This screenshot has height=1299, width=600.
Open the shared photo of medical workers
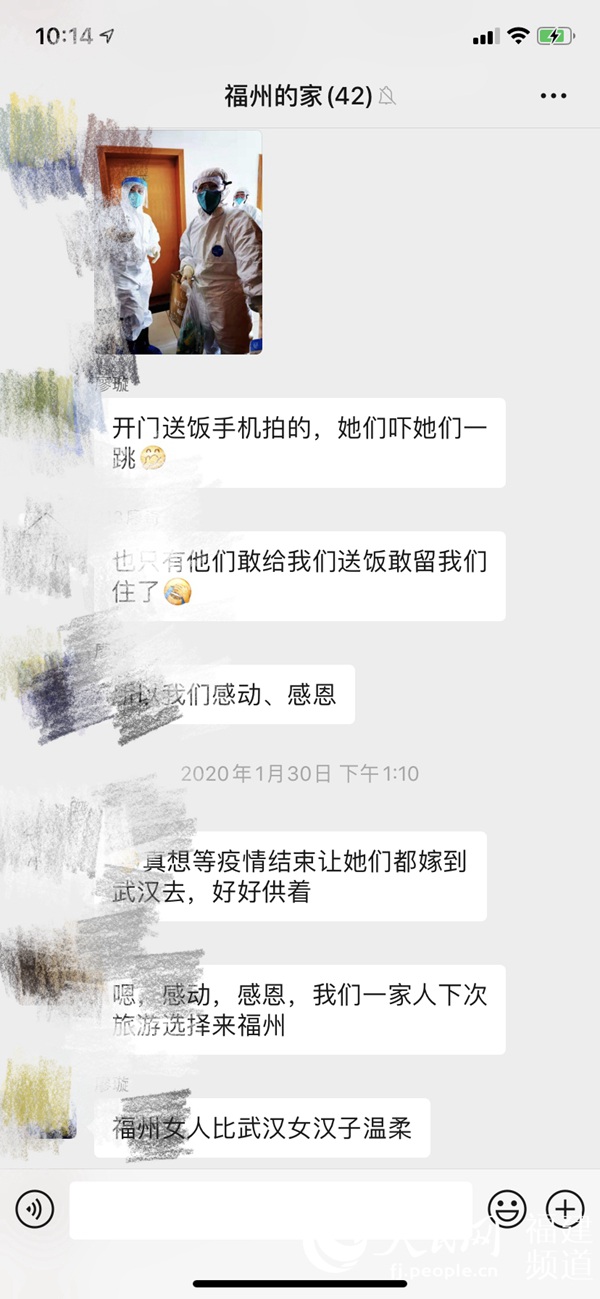pos(180,242)
